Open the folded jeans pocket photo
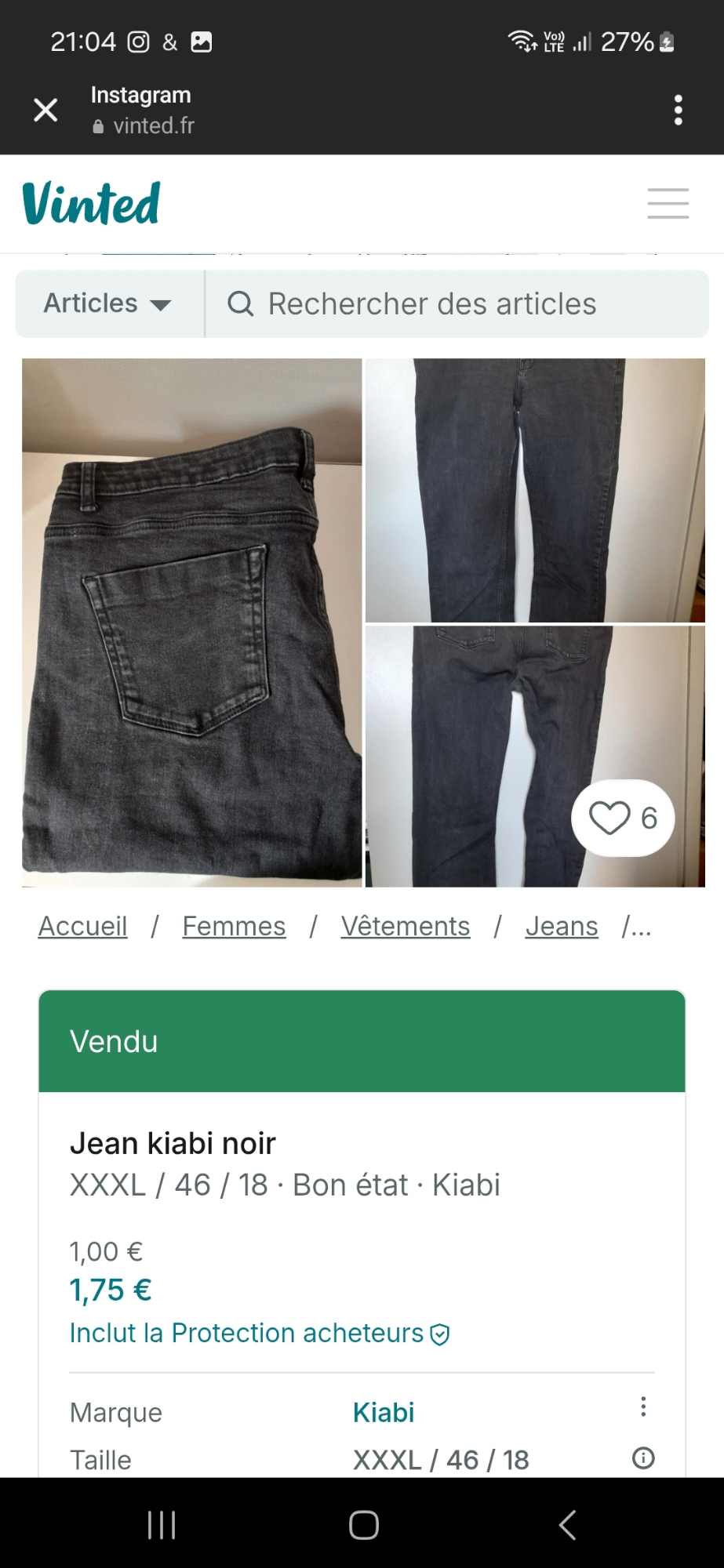 click(192, 622)
